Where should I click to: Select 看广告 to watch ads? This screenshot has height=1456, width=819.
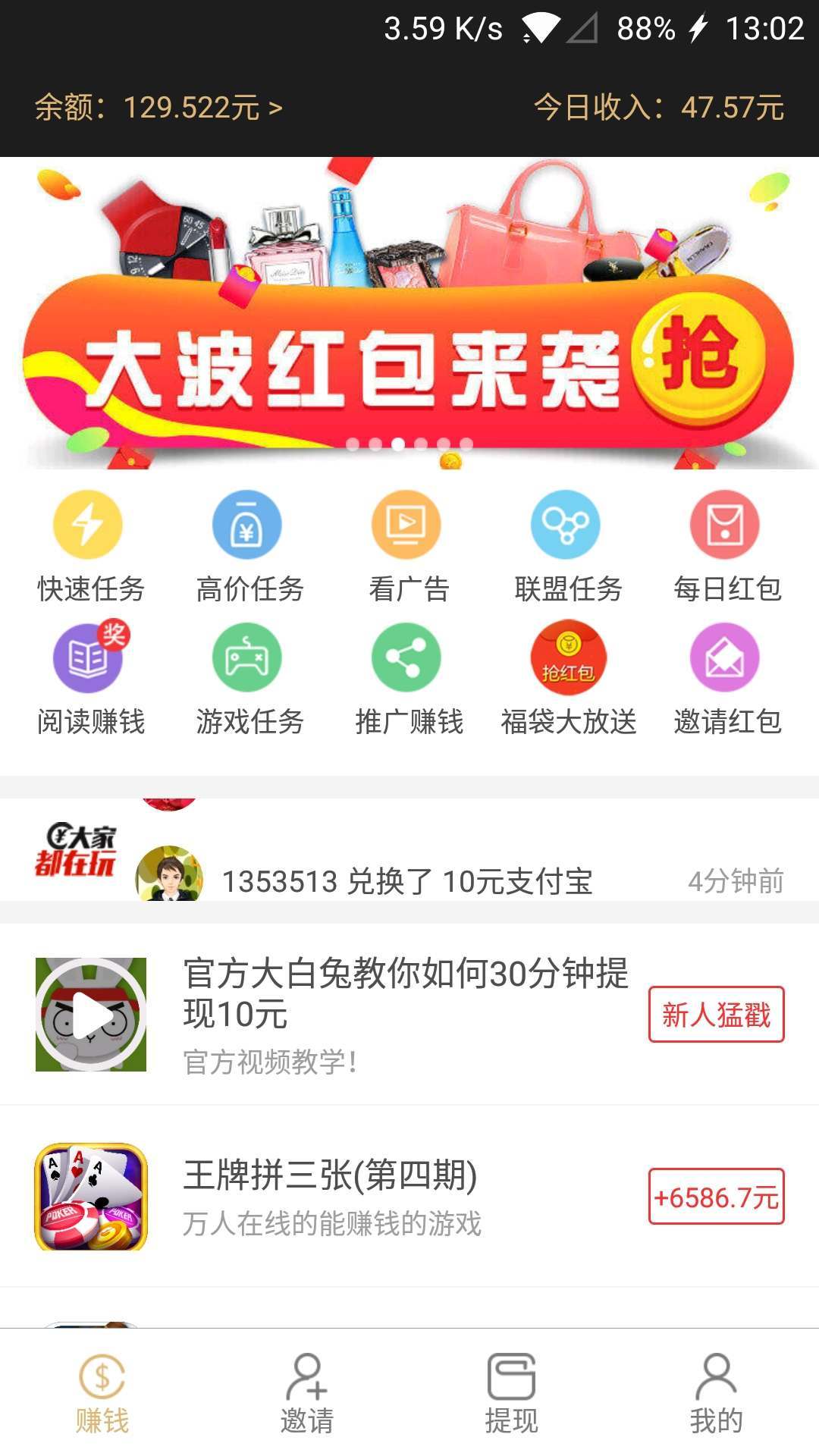tap(409, 546)
